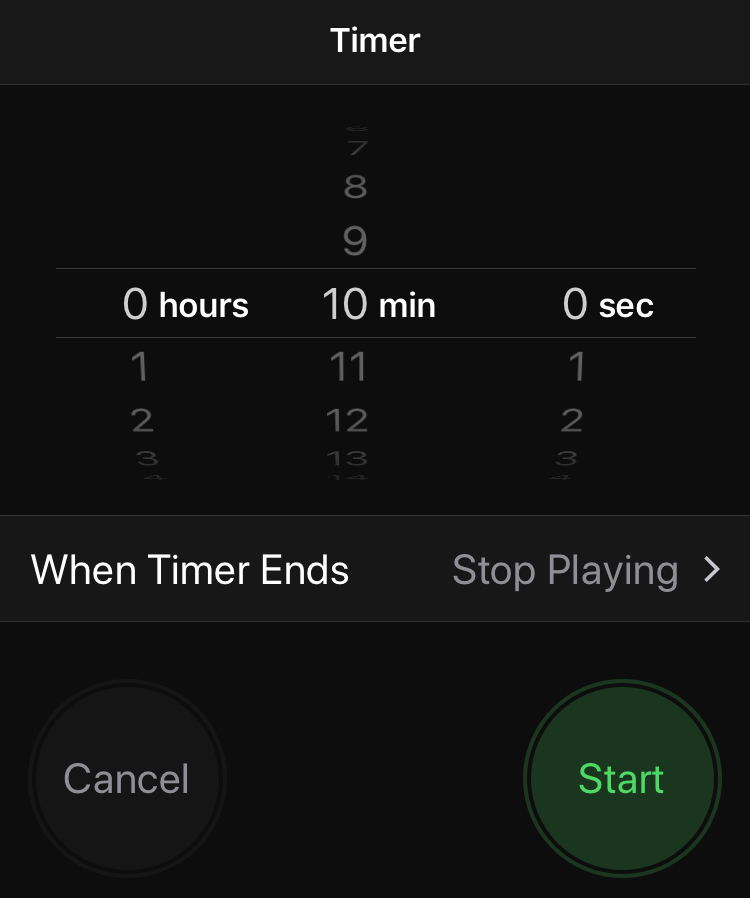Choose 1 in the hours picker
The image size is (750, 898).
pos(140,368)
